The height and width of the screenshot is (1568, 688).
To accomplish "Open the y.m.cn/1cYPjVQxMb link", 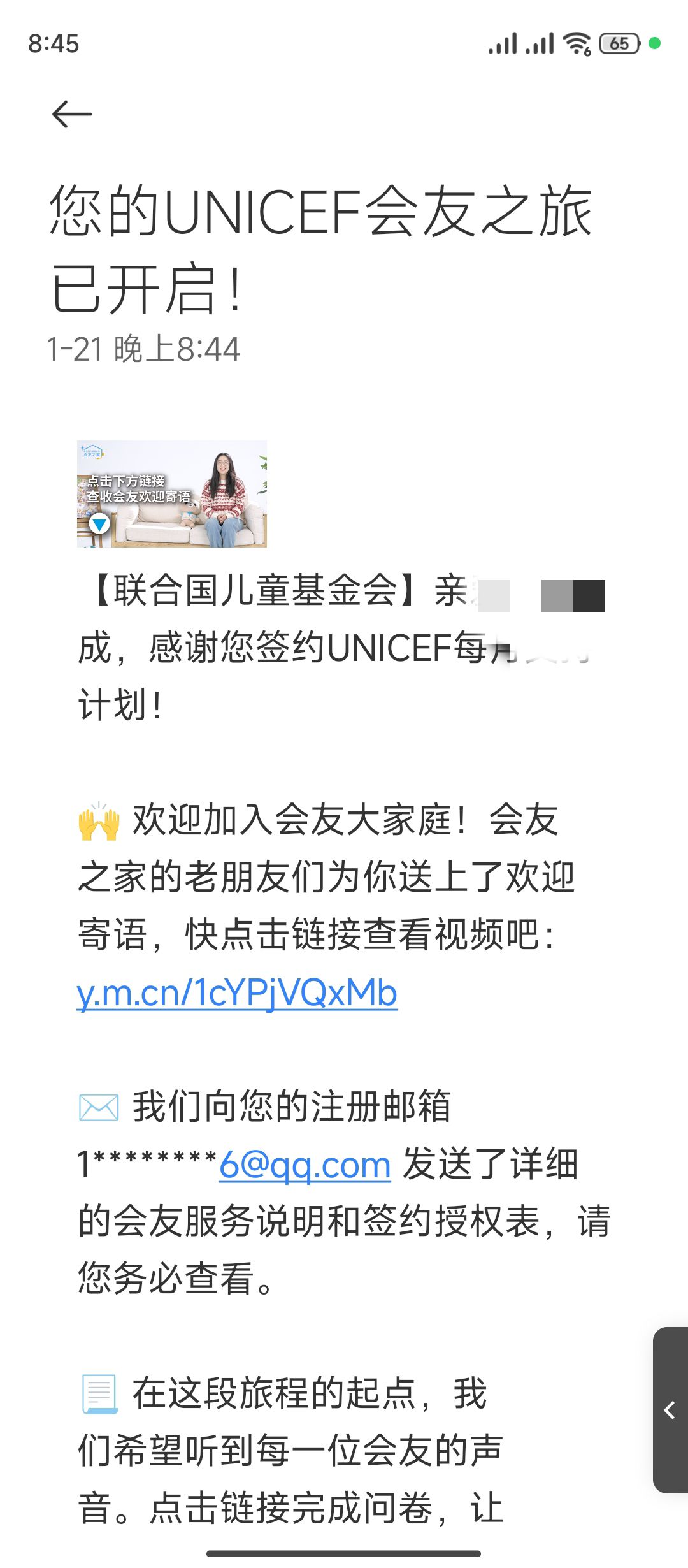I will tap(237, 993).
